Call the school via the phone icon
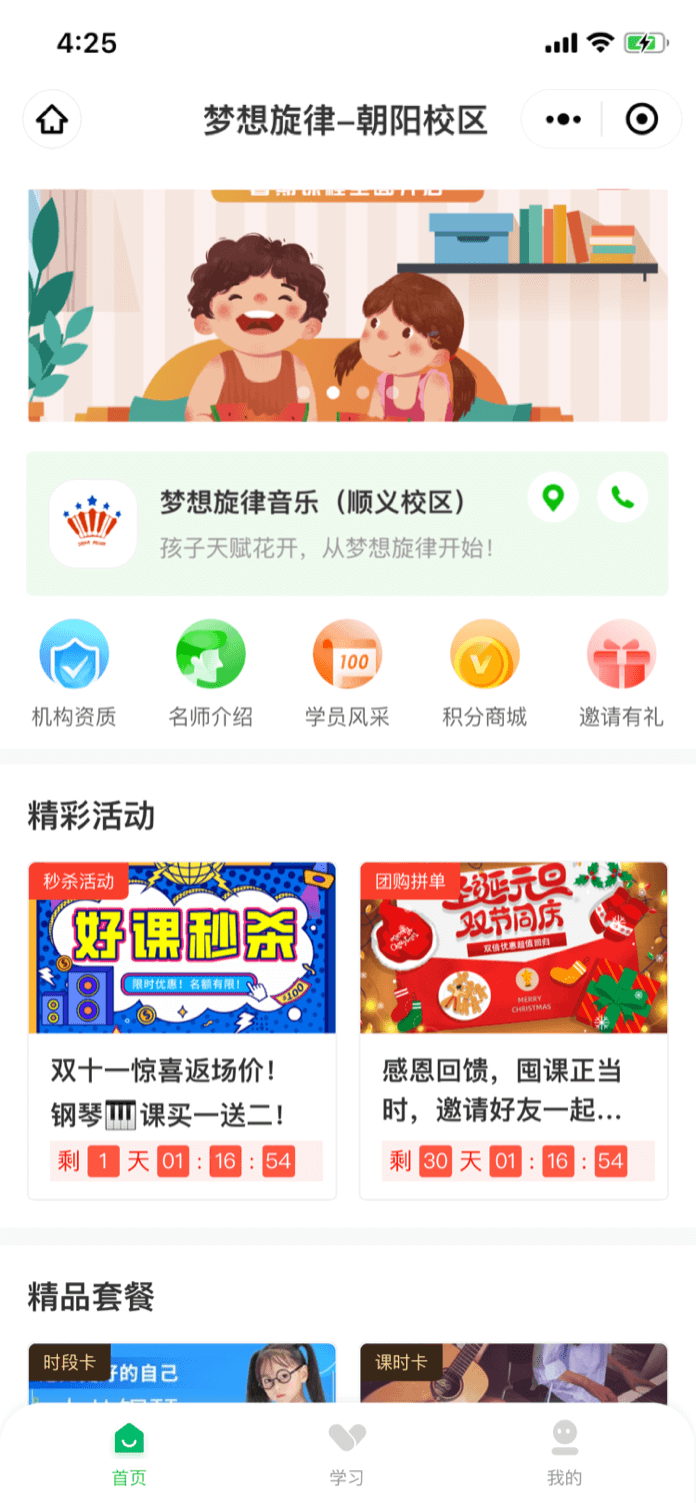This screenshot has width=696, height=1503. (x=622, y=497)
